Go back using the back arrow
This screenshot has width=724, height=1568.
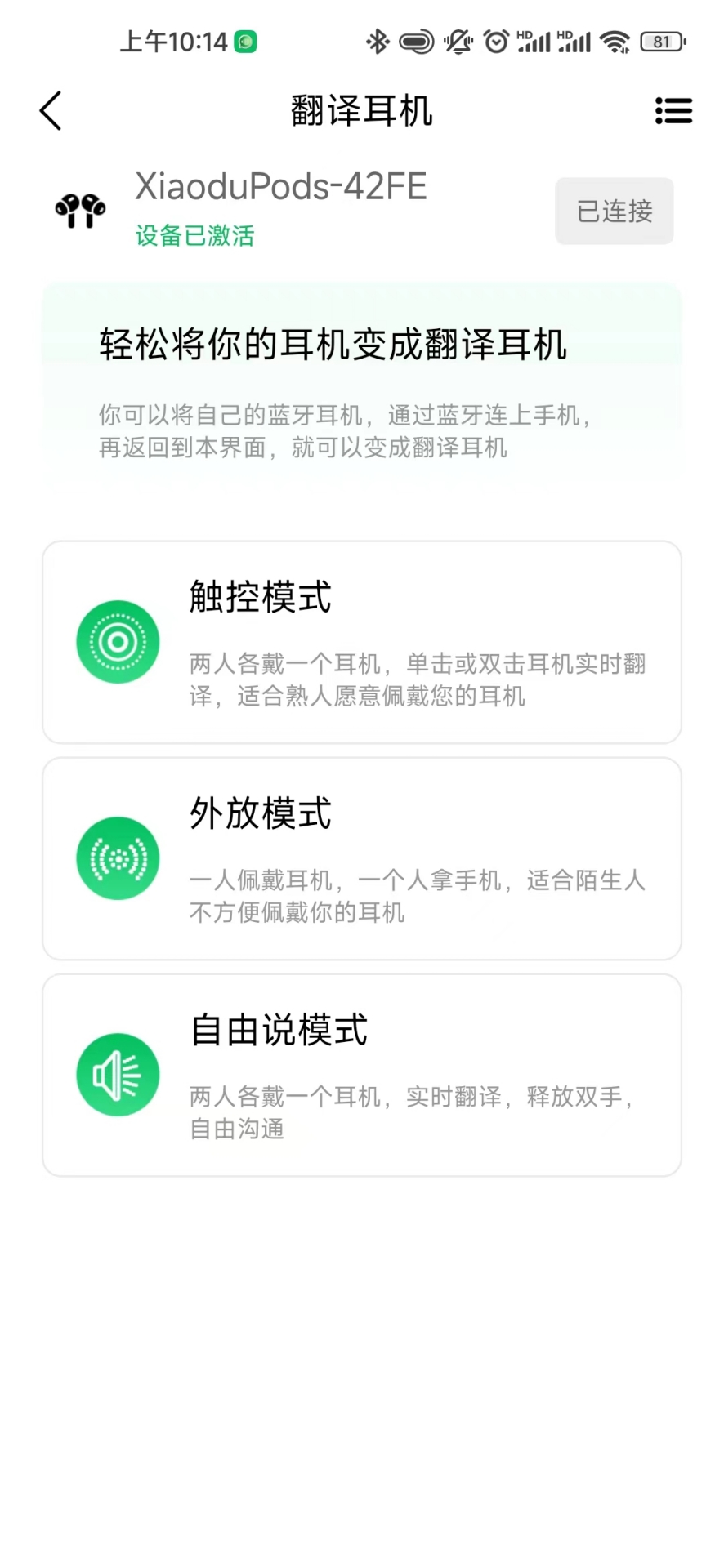(50, 110)
